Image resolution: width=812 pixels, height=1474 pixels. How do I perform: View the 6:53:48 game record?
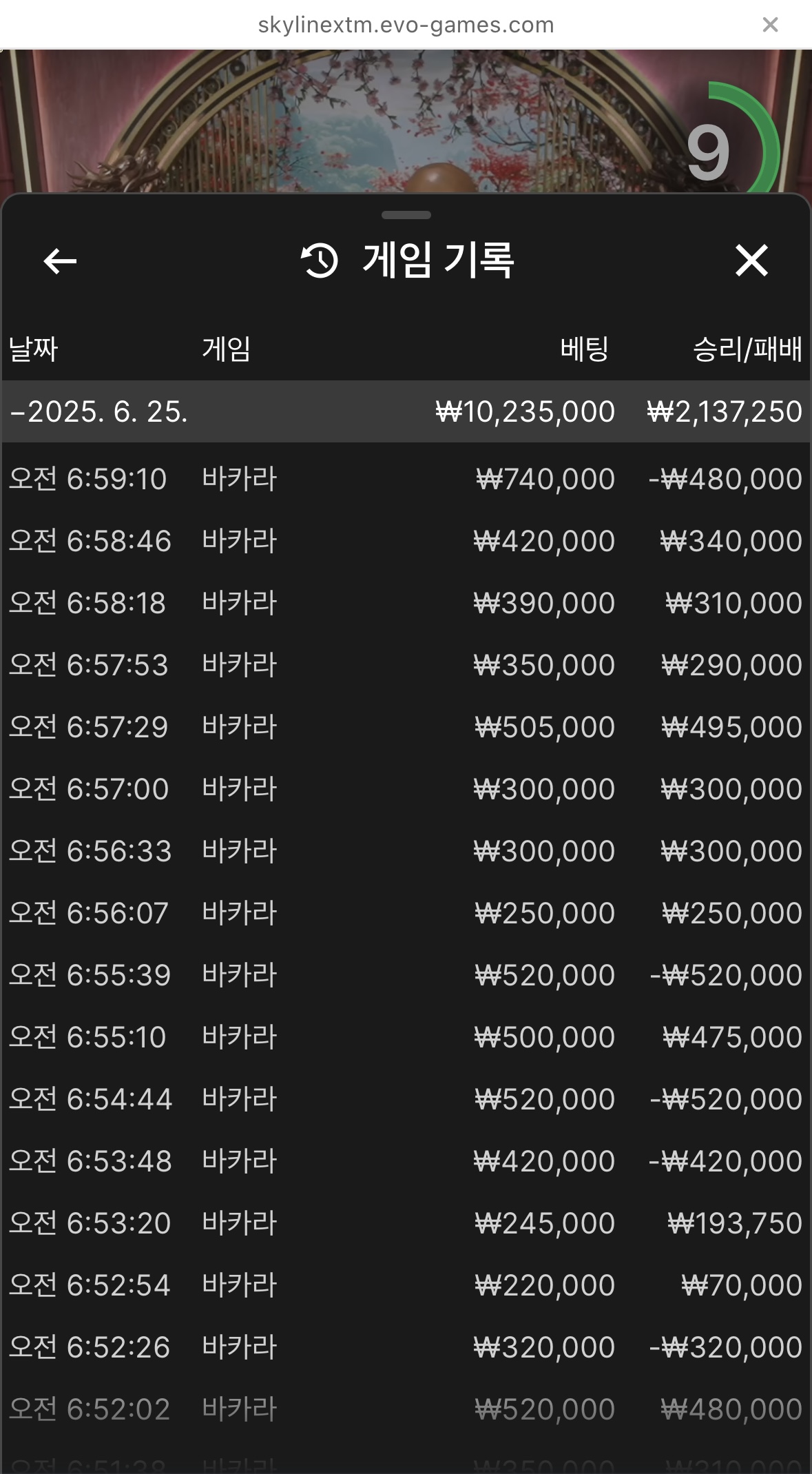pyautogui.click(x=406, y=1161)
